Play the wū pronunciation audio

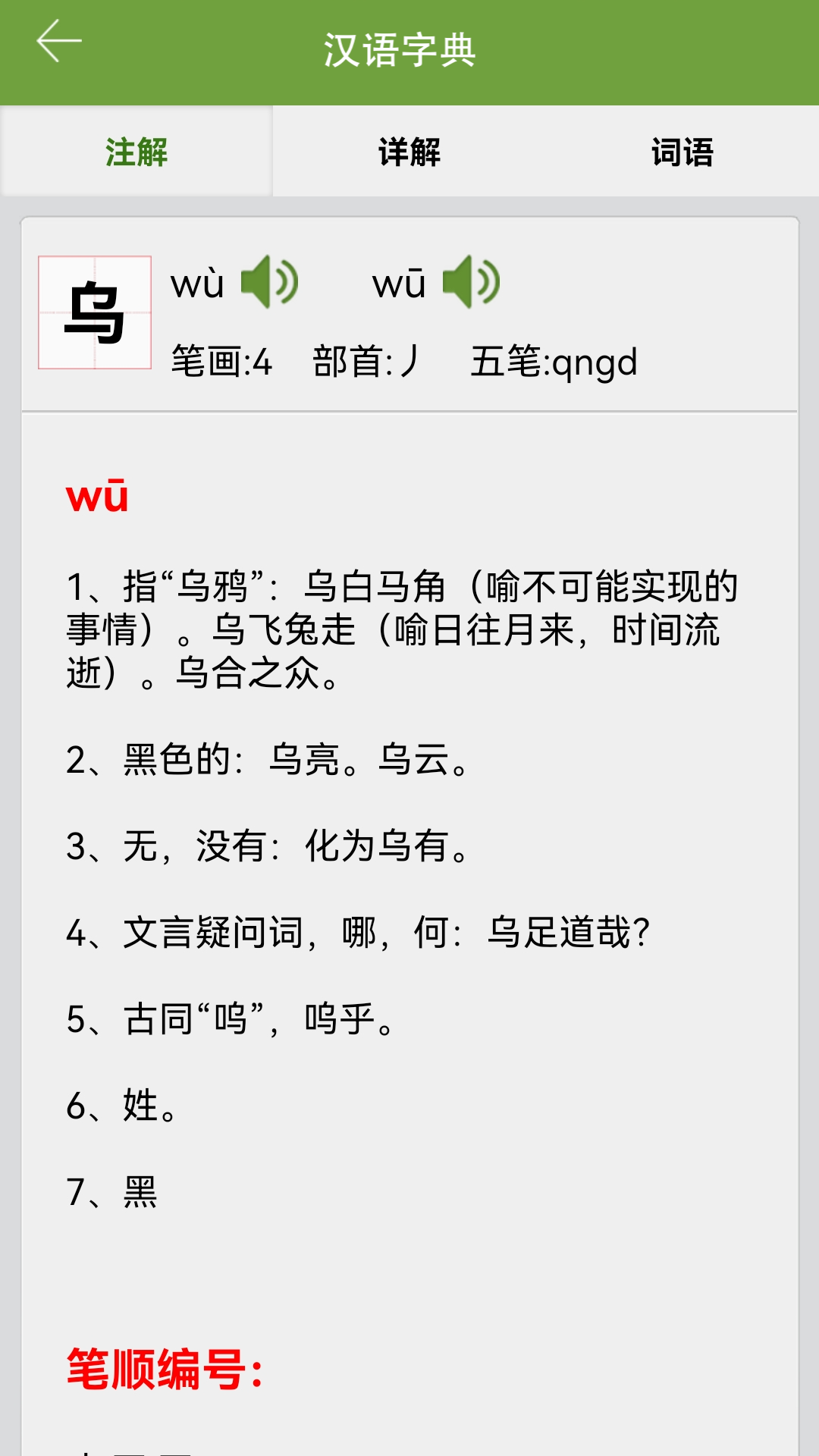469,281
